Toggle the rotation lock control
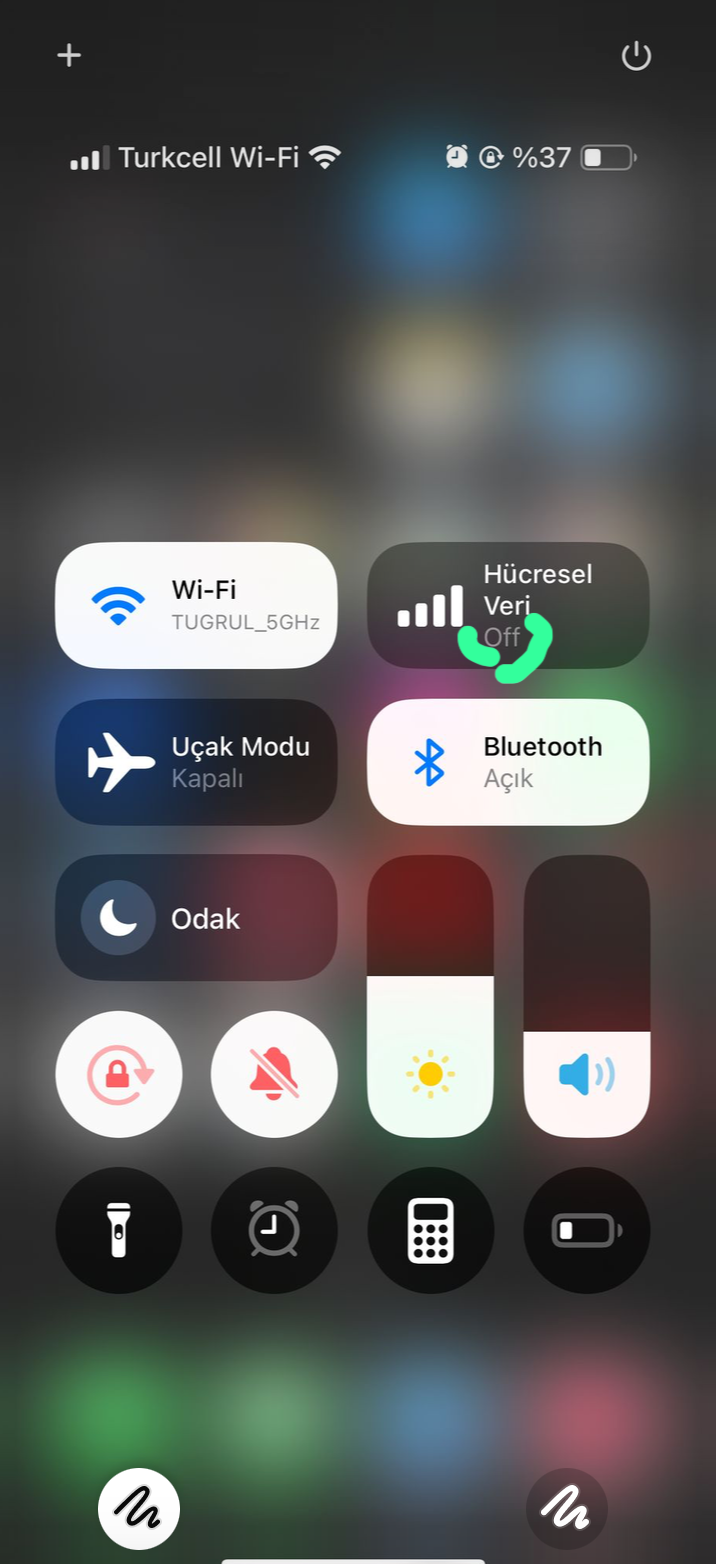The height and width of the screenshot is (1564, 716). (119, 1074)
